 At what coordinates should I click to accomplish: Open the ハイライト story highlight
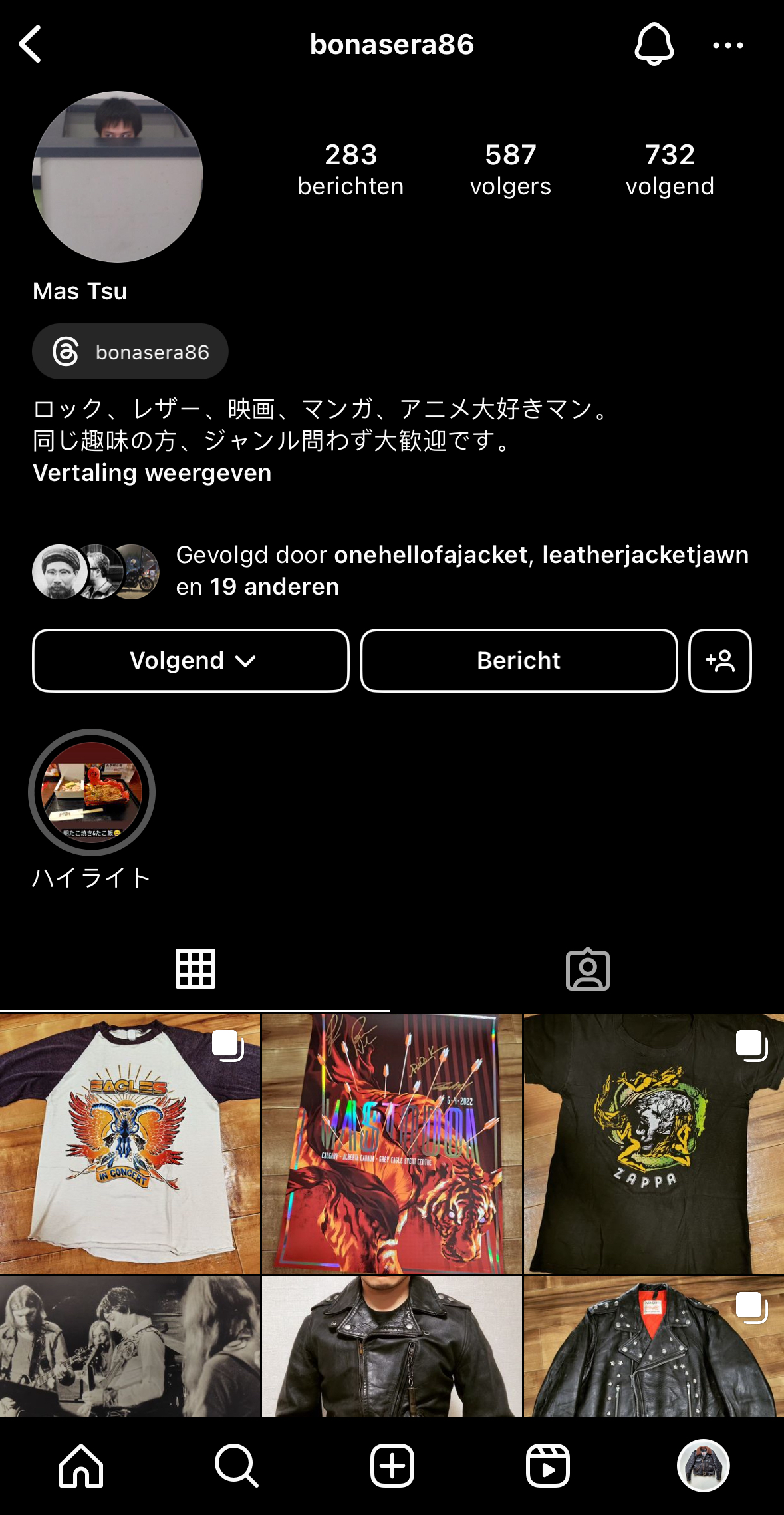point(92,792)
